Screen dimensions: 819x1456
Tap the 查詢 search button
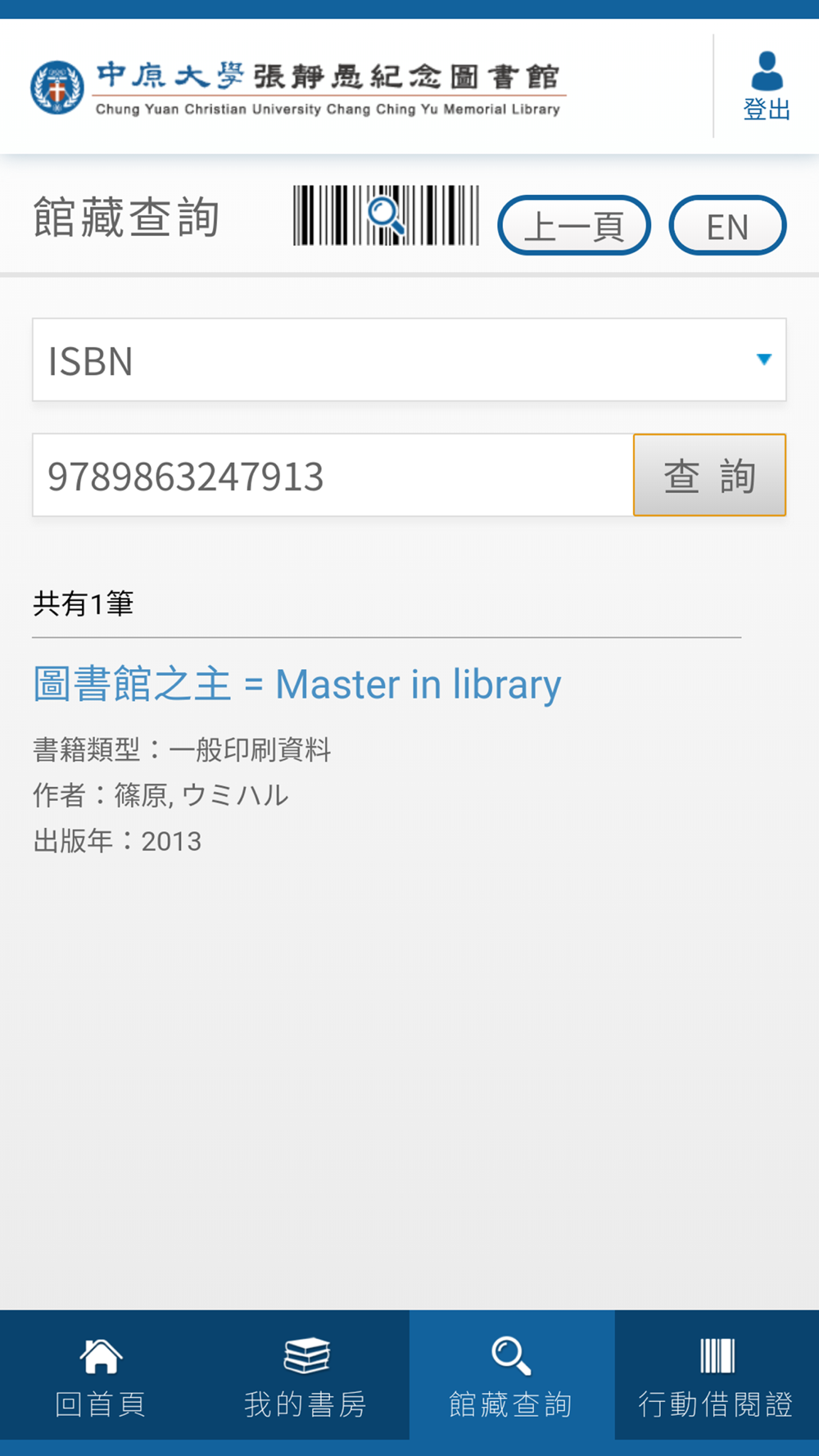[x=709, y=476]
